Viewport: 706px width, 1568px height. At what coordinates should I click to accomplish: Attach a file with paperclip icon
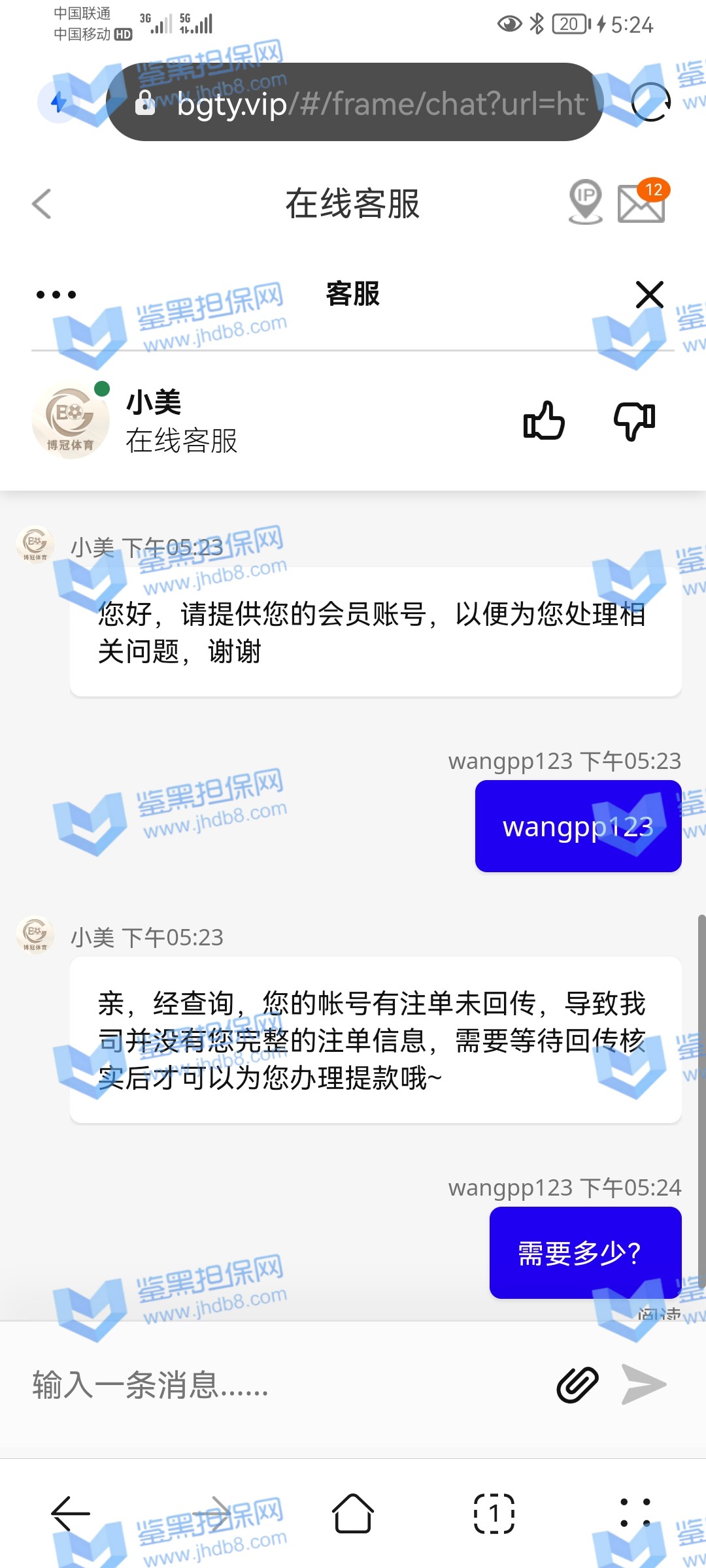pyautogui.click(x=578, y=1385)
